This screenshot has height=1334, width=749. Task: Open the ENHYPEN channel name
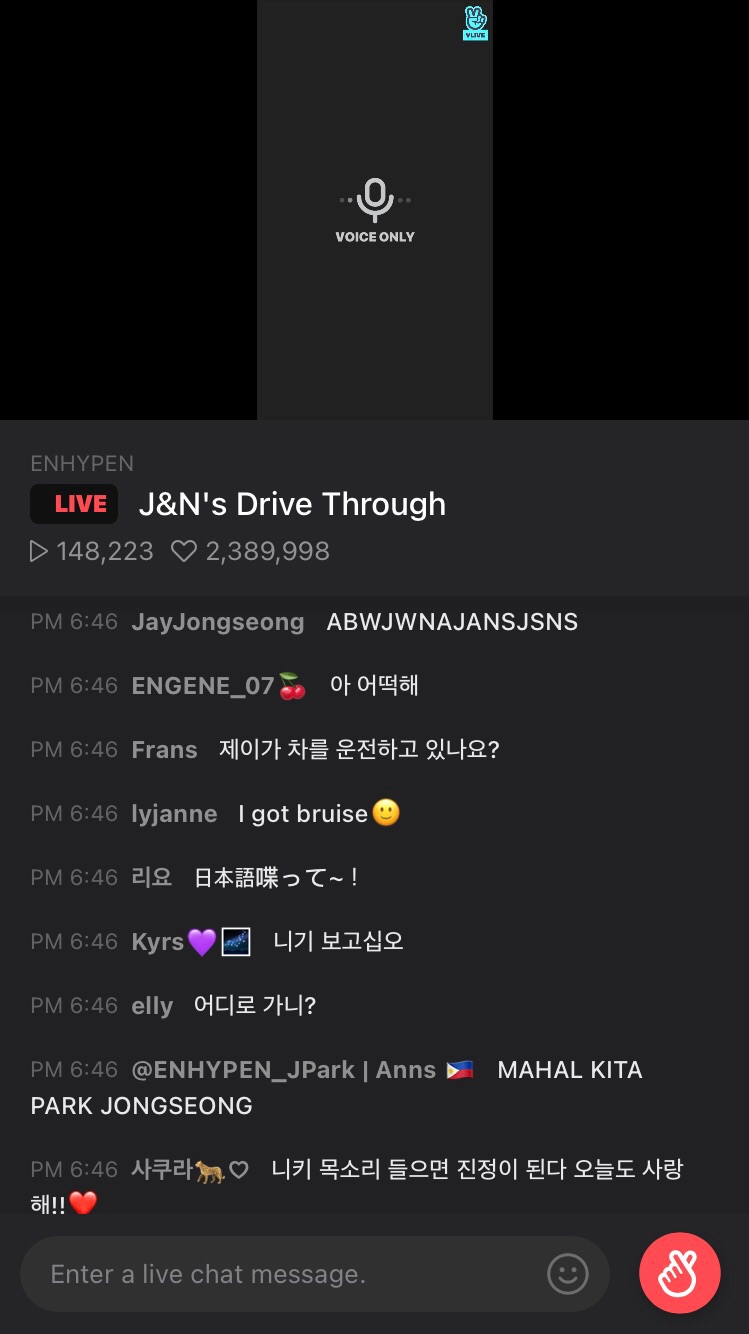[x=82, y=464]
